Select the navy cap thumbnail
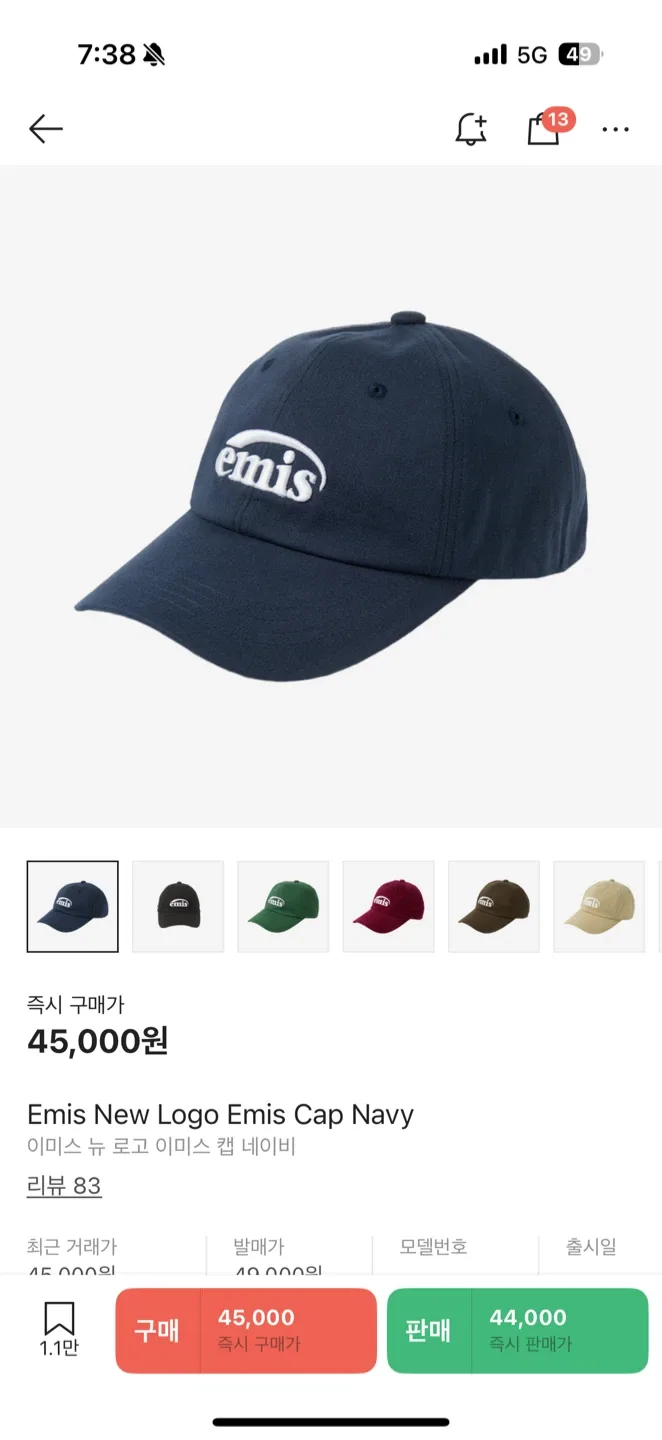662x1440 pixels. 73,906
